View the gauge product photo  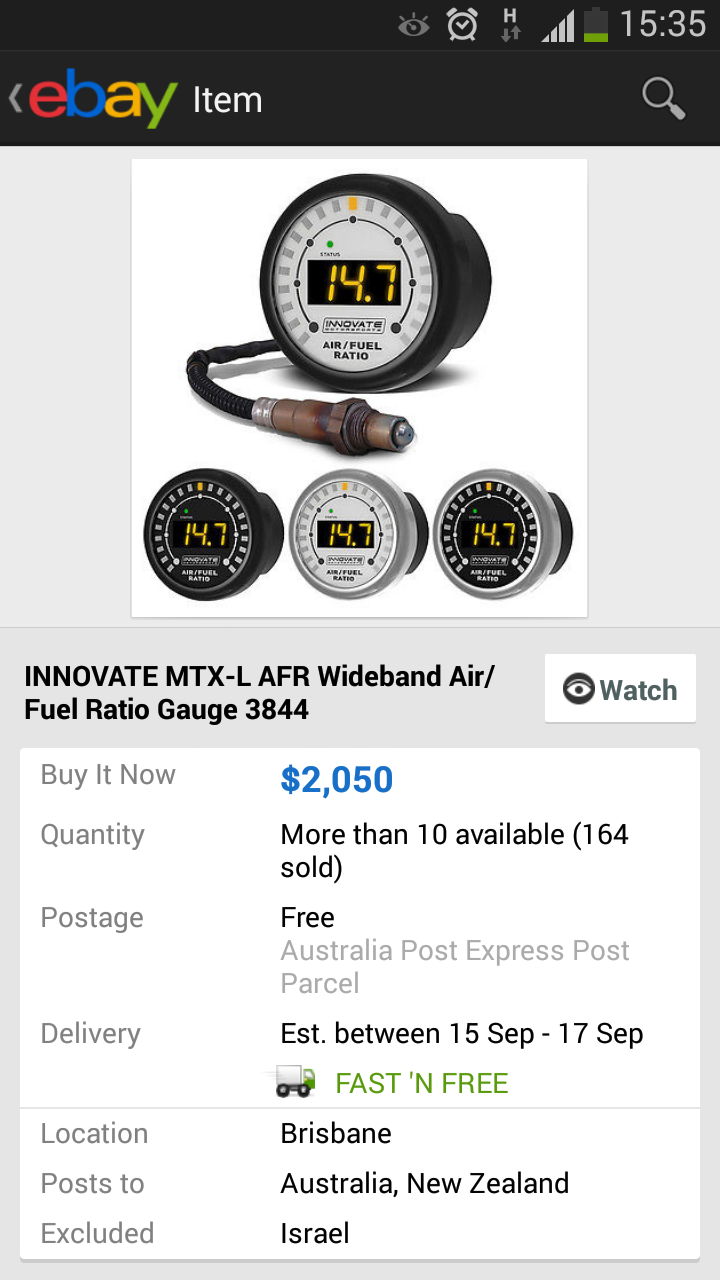(359, 388)
